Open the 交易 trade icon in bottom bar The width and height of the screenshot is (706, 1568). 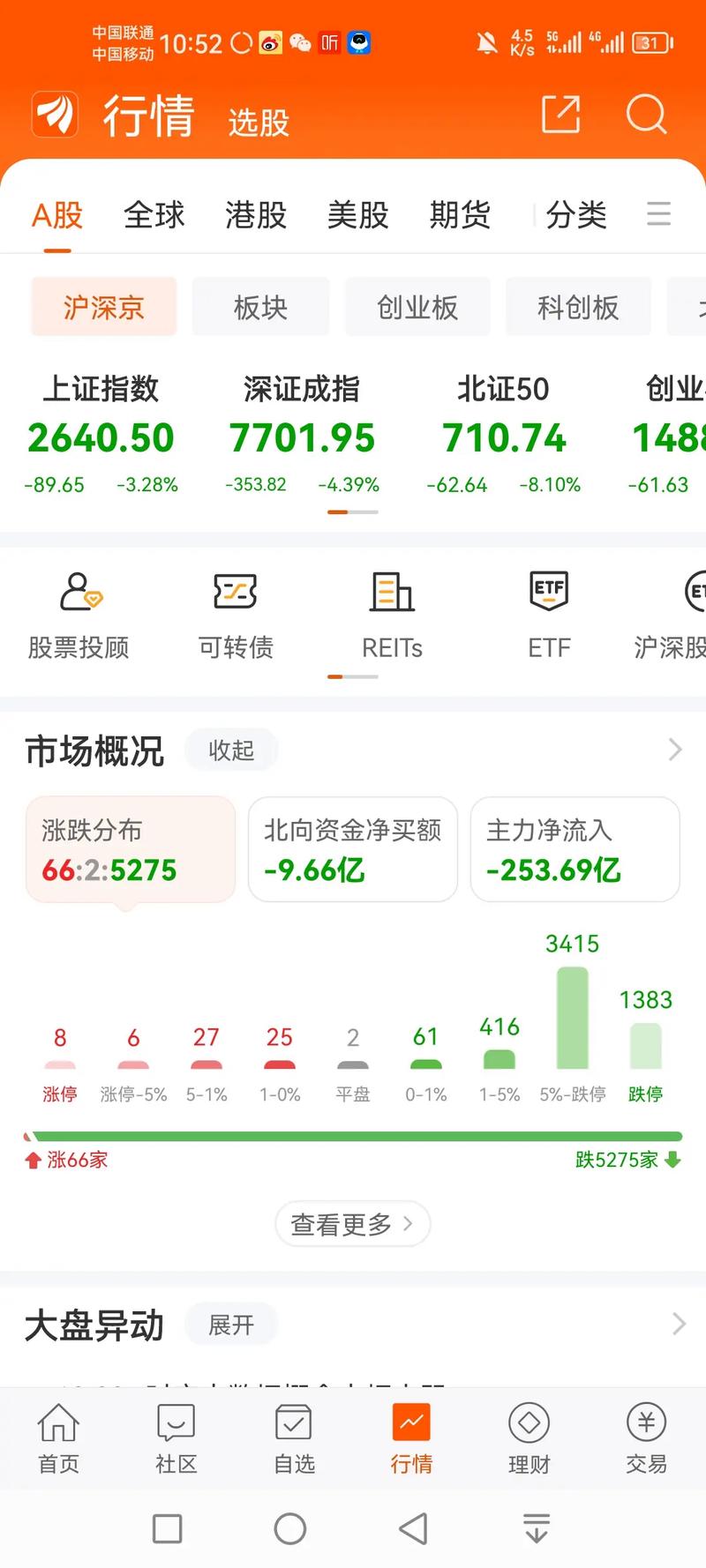tap(646, 1437)
